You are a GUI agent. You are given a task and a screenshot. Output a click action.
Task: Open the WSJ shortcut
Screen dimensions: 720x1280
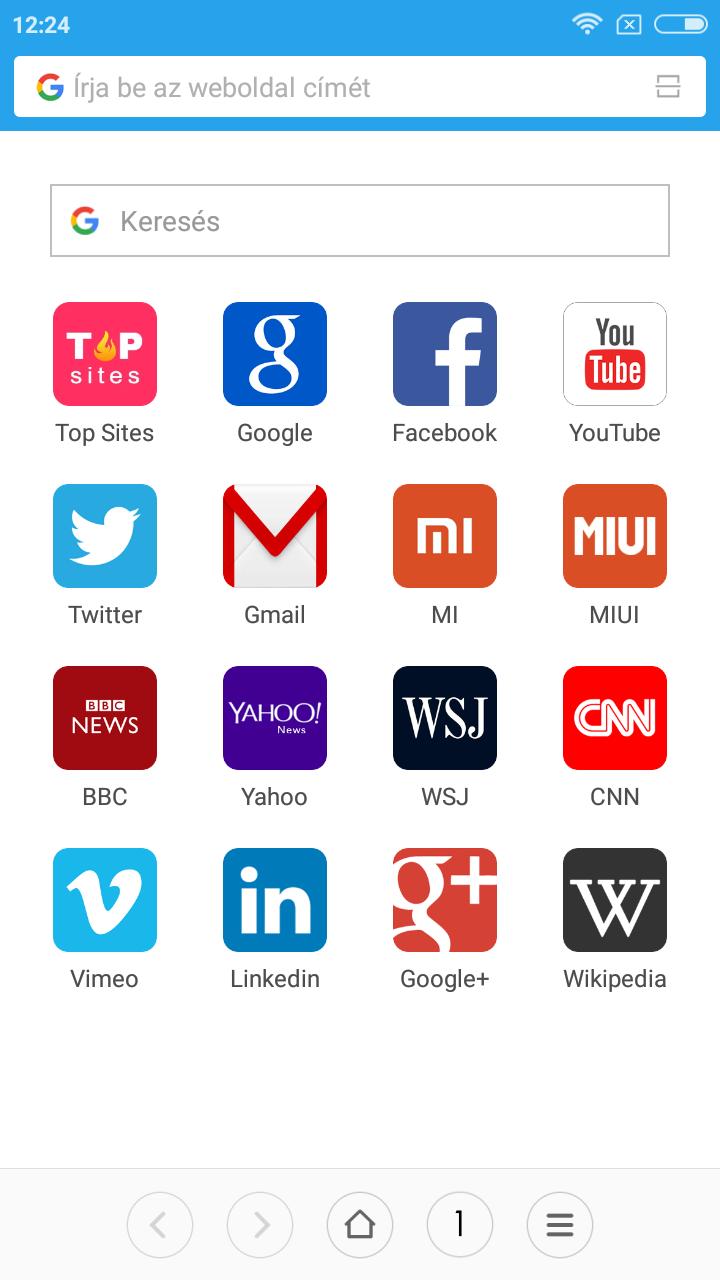point(445,719)
